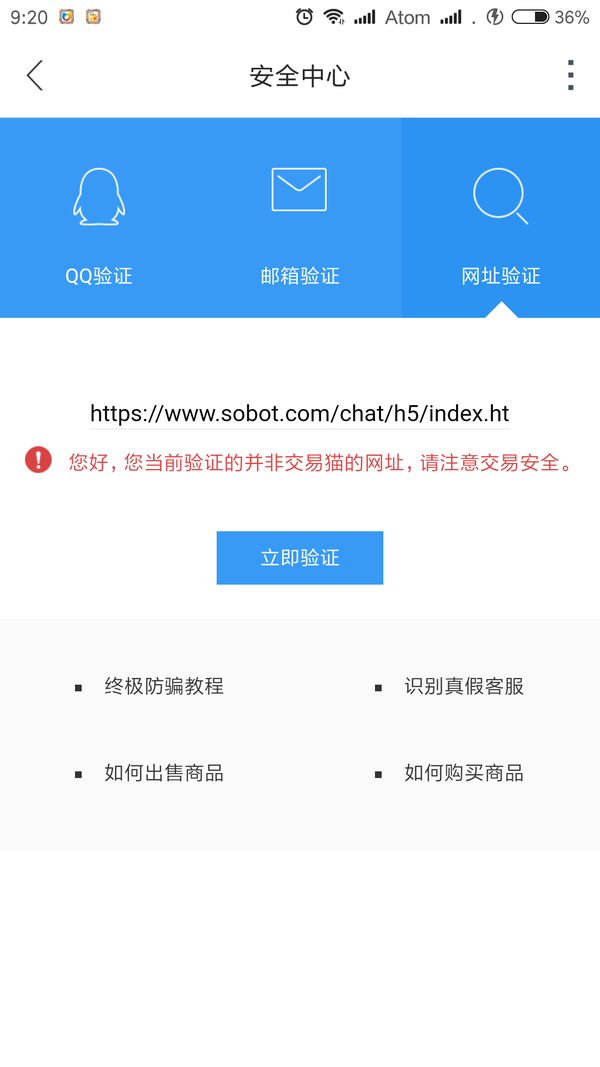
Task: Tap the URL input field
Action: 300,414
